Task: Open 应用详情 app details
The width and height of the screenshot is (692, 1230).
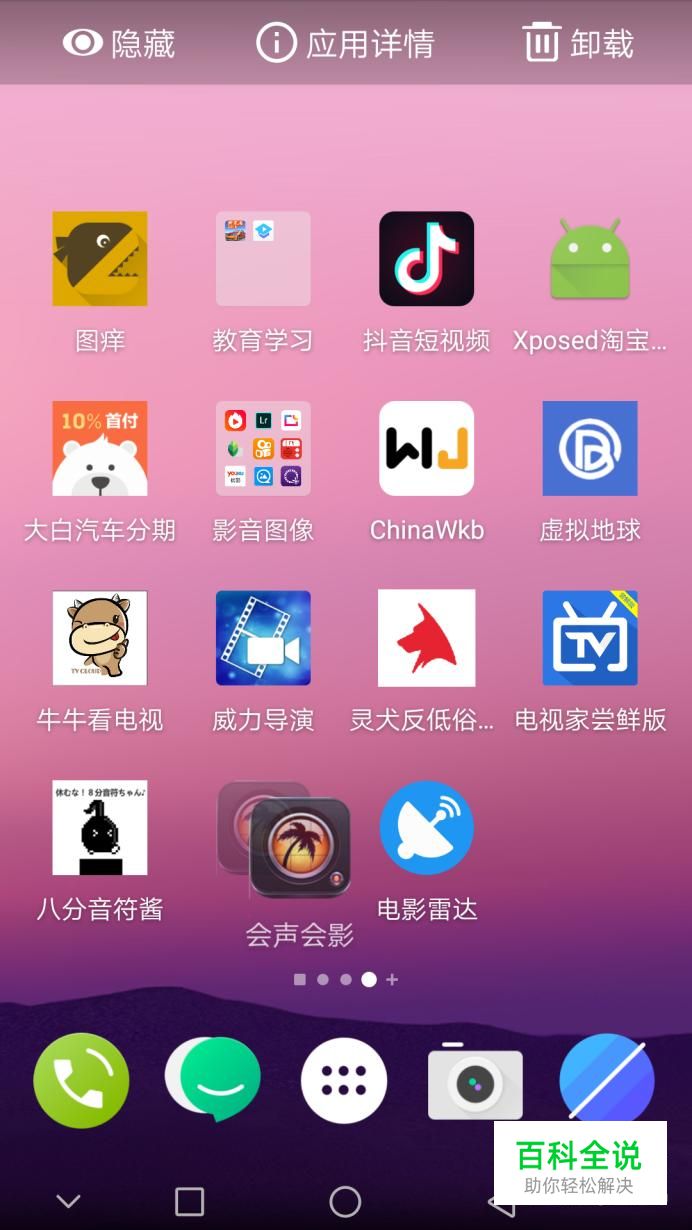Action: pyautogui.click(x=345, y=43)
